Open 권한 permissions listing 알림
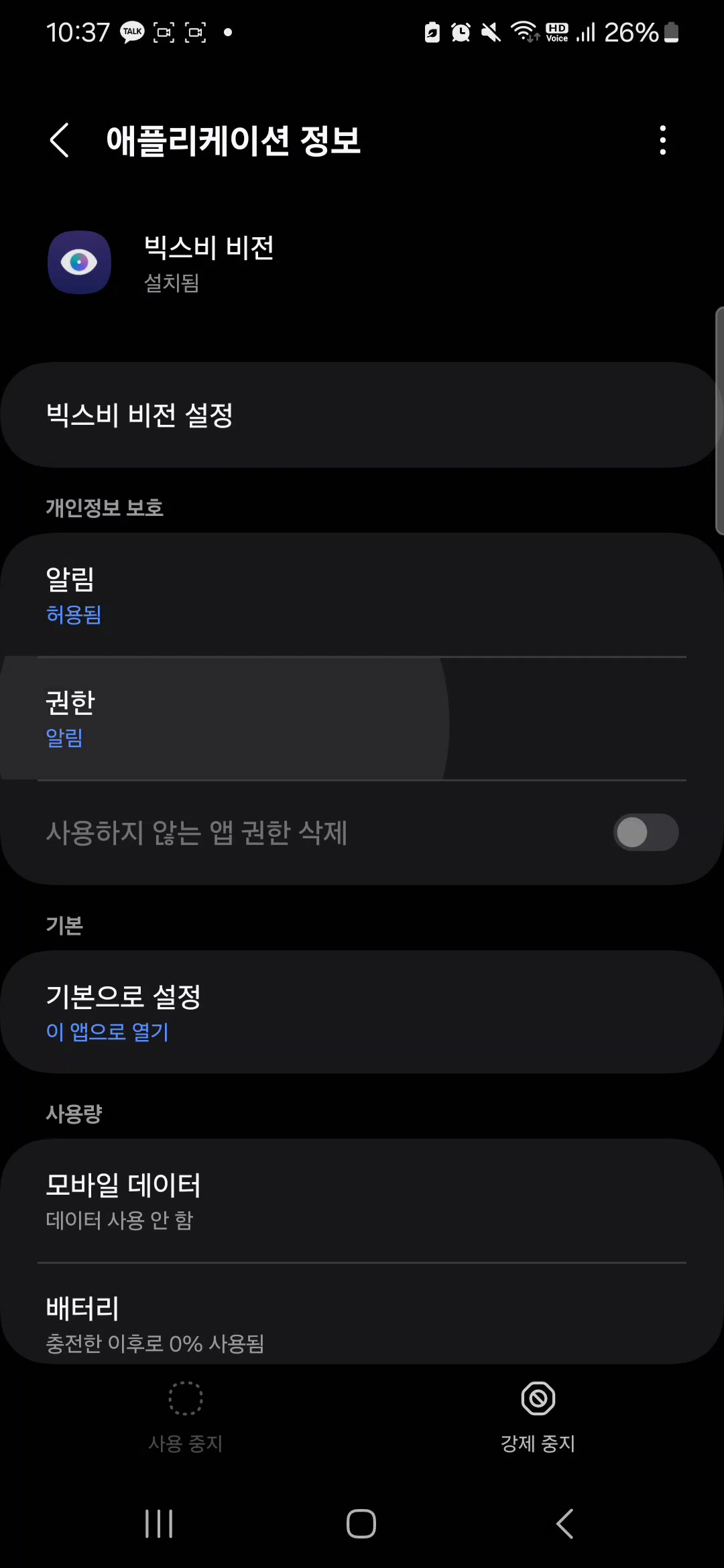 tap(362, 717)
